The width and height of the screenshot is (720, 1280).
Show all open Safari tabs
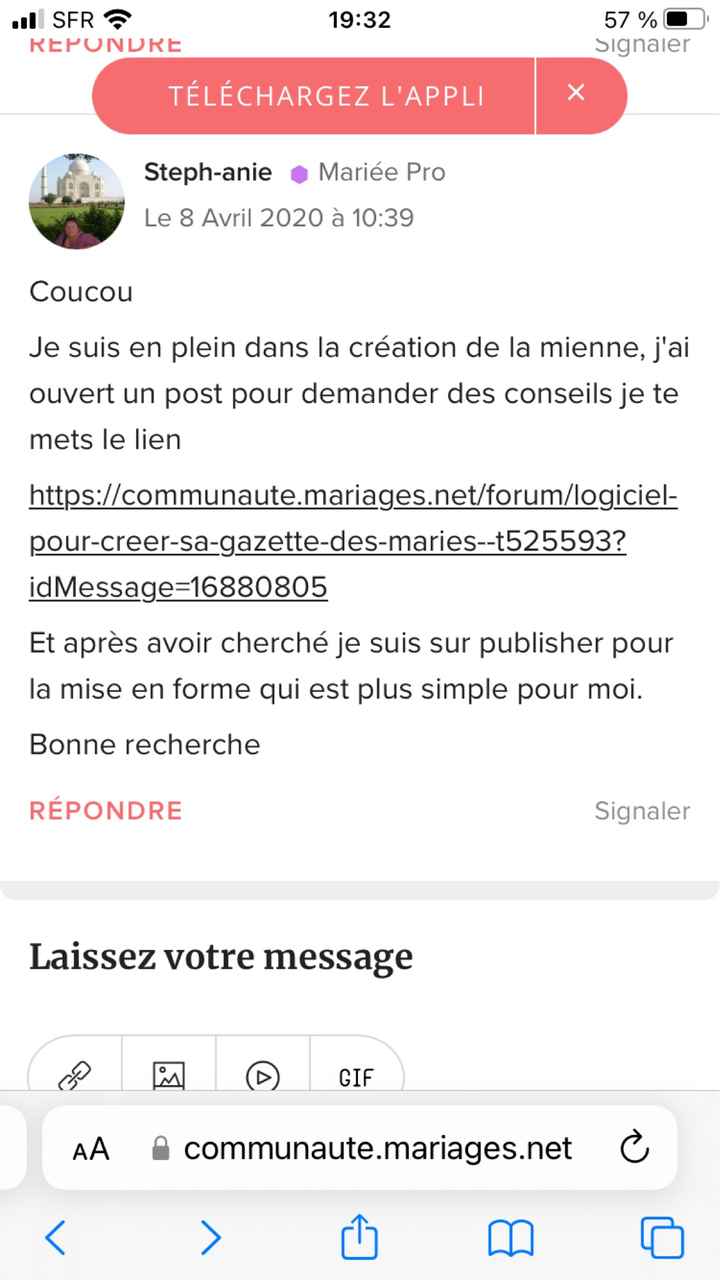pos(662,1238)
